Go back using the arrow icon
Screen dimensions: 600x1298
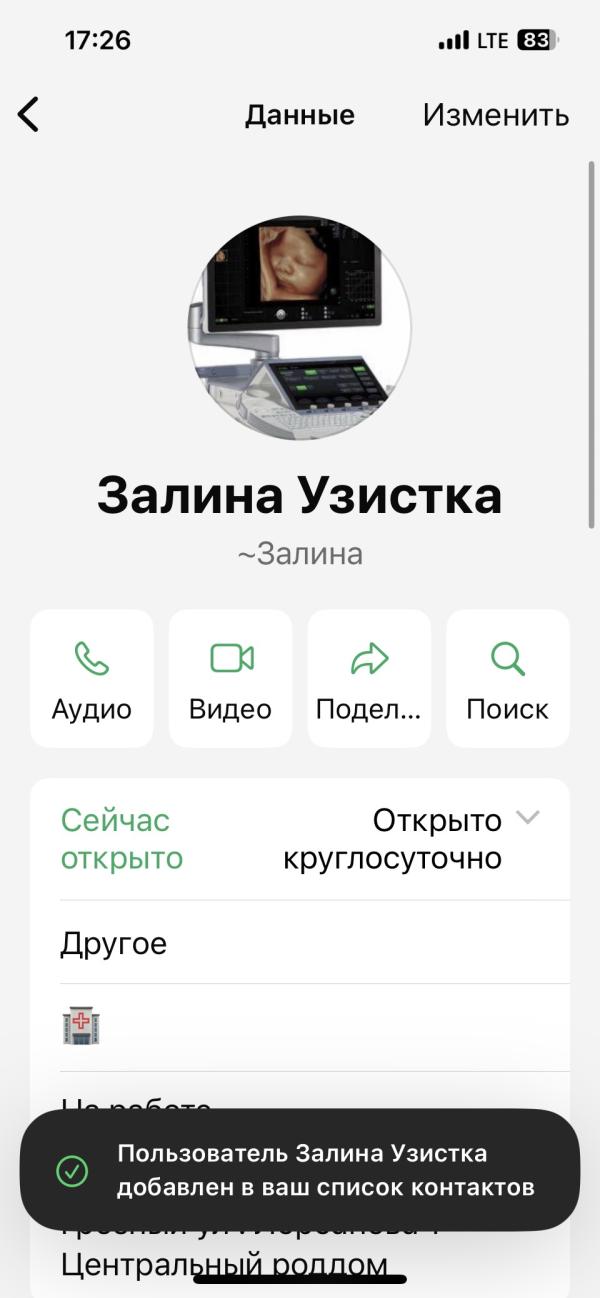[x=29, y=115]
